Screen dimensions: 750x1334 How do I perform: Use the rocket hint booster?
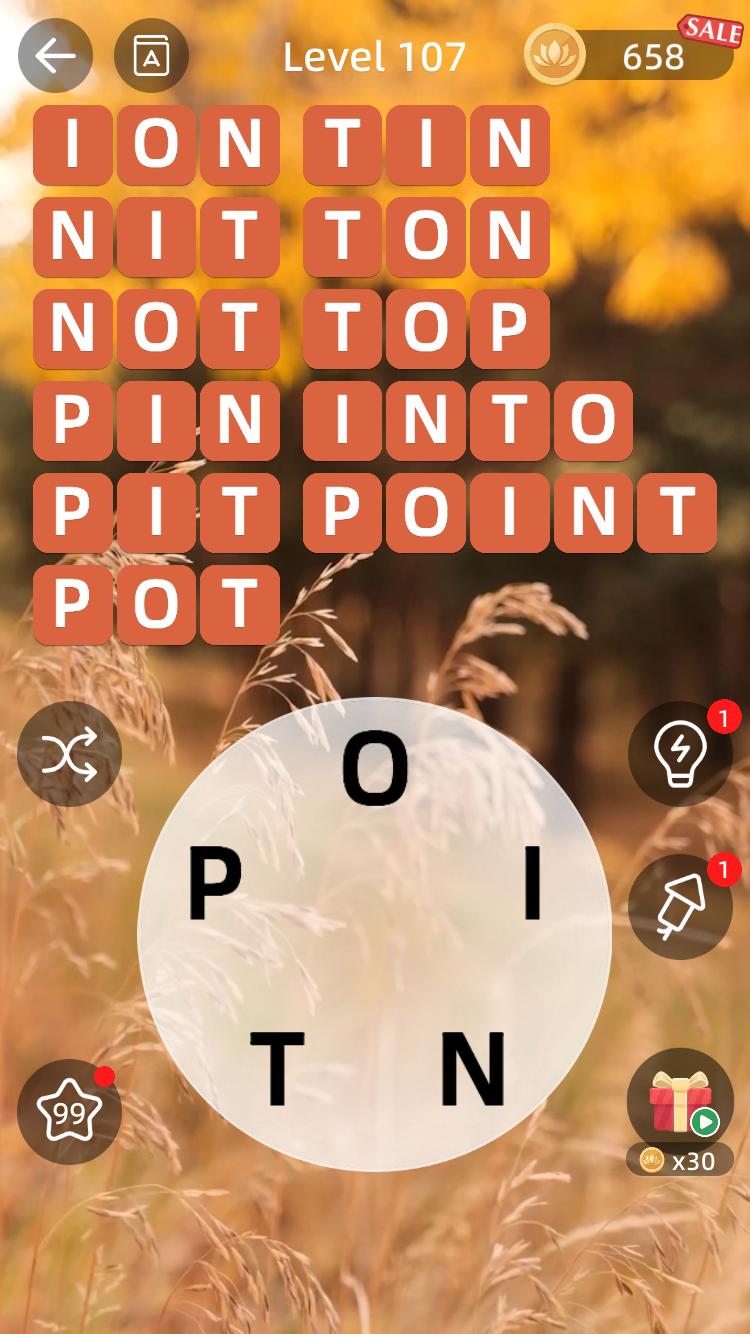680,907
